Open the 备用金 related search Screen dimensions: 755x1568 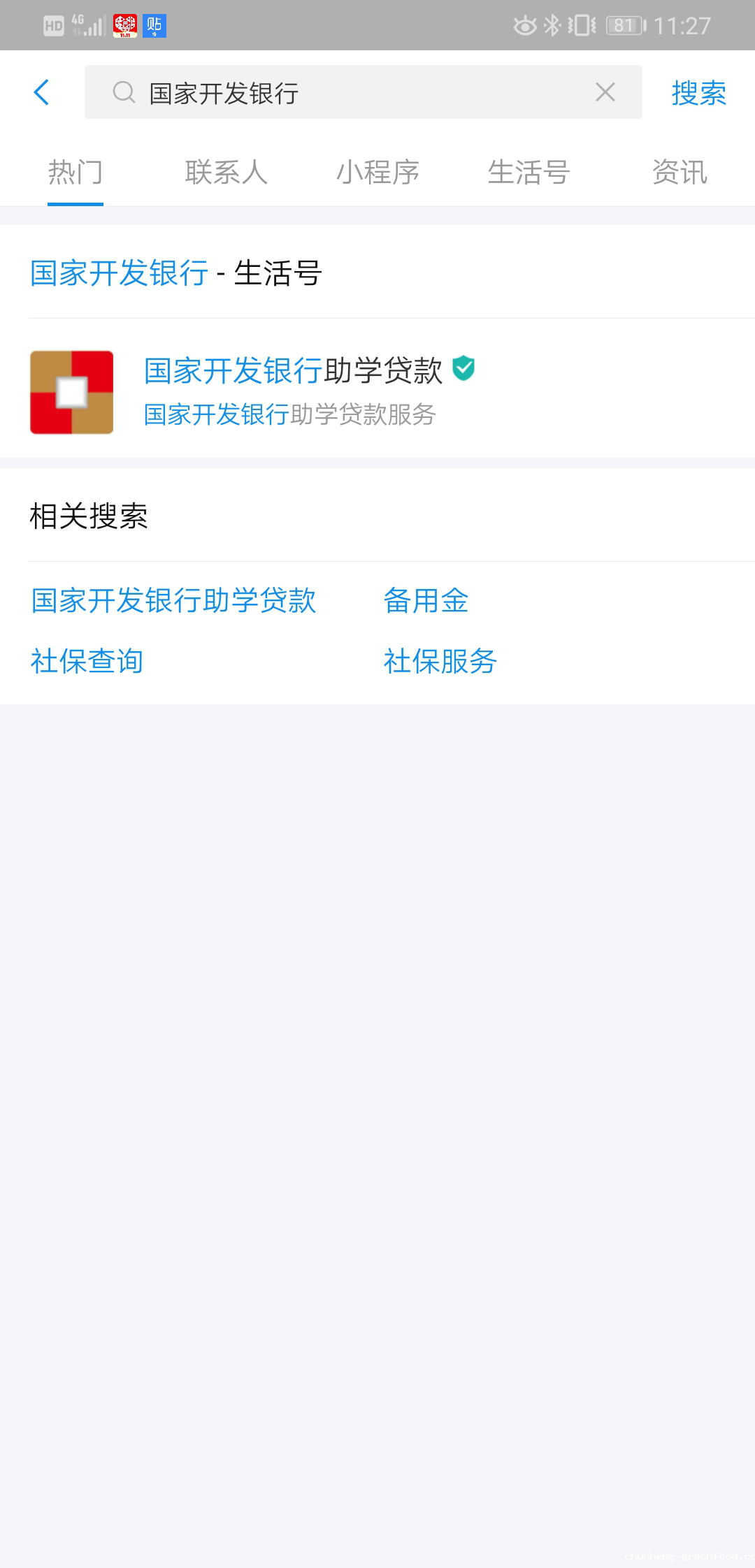tap(426, 600)
